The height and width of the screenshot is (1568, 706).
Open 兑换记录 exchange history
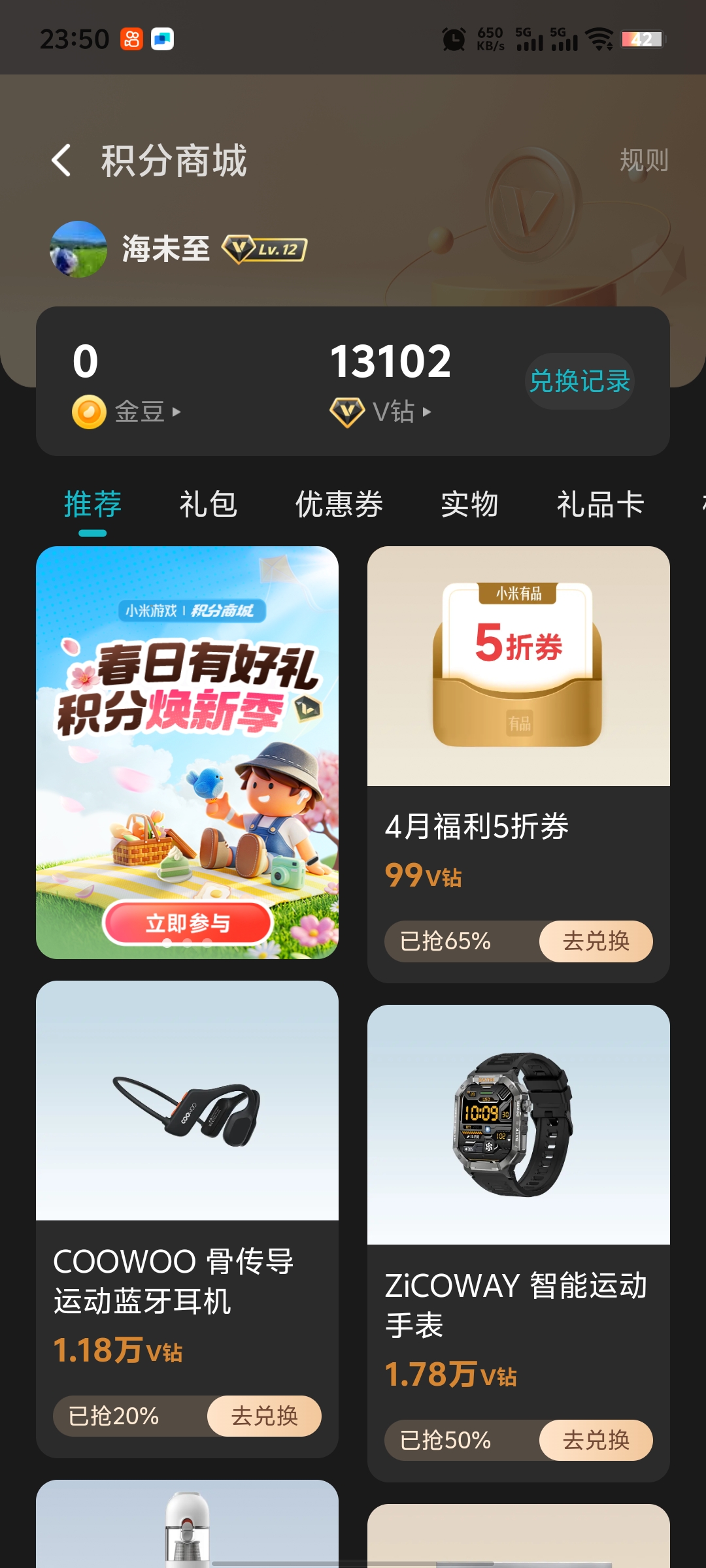click(579, 382)
